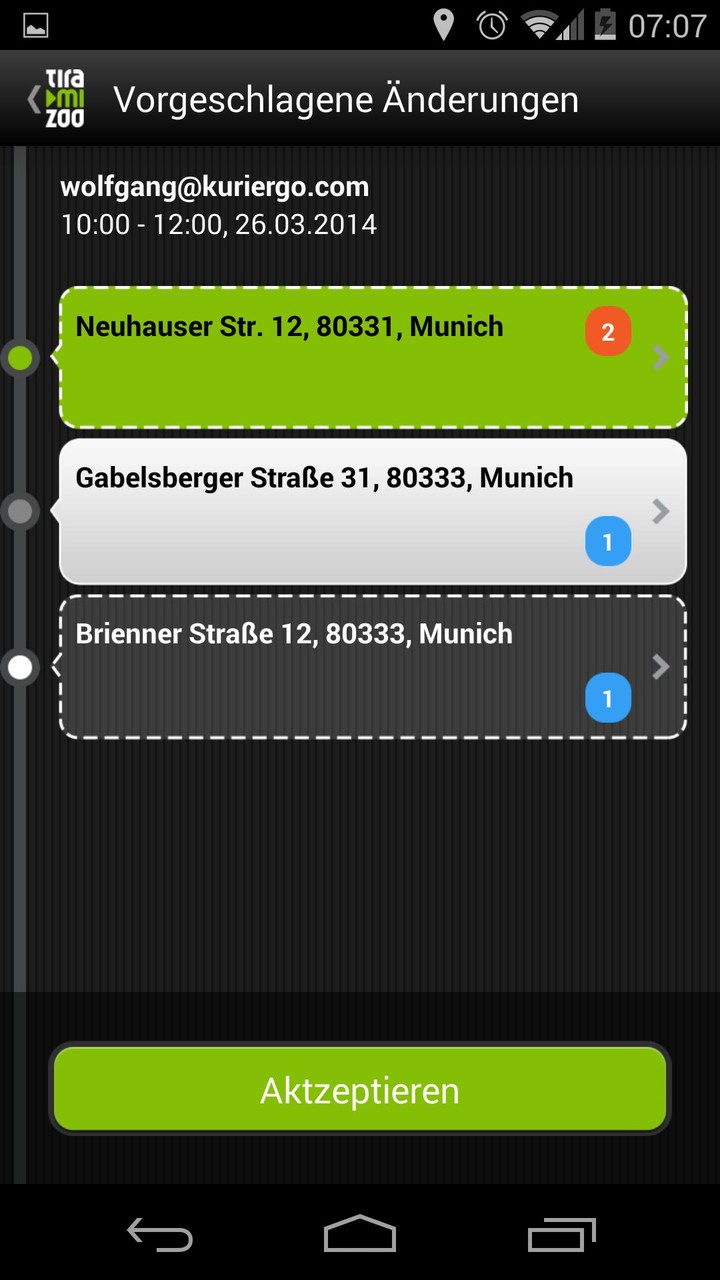720x1280 pixels.
Task: Accept changes with the Aktzeptieren button
Action: click(360, 1090)
